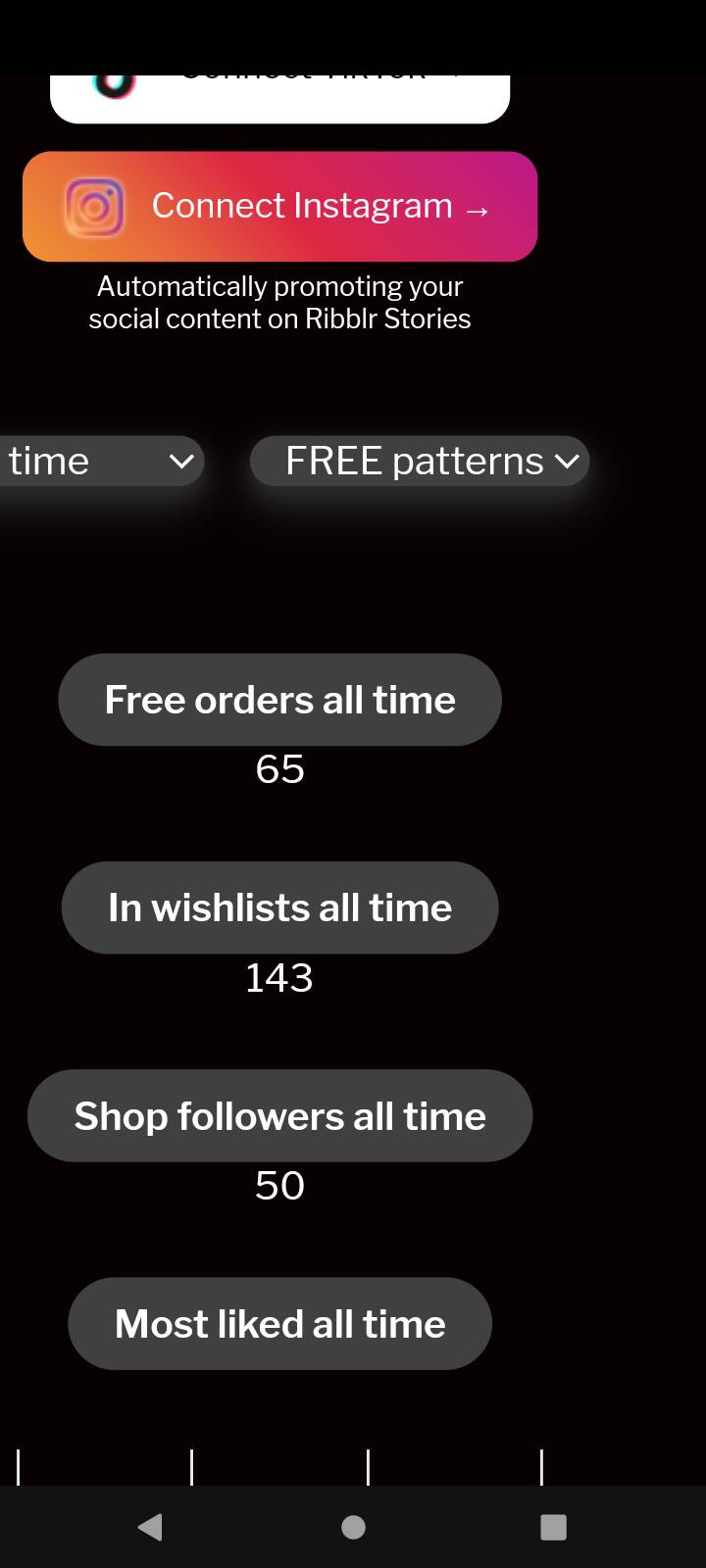Go to the home screen
The image size is (706, 1568).
pos(353,1527)
